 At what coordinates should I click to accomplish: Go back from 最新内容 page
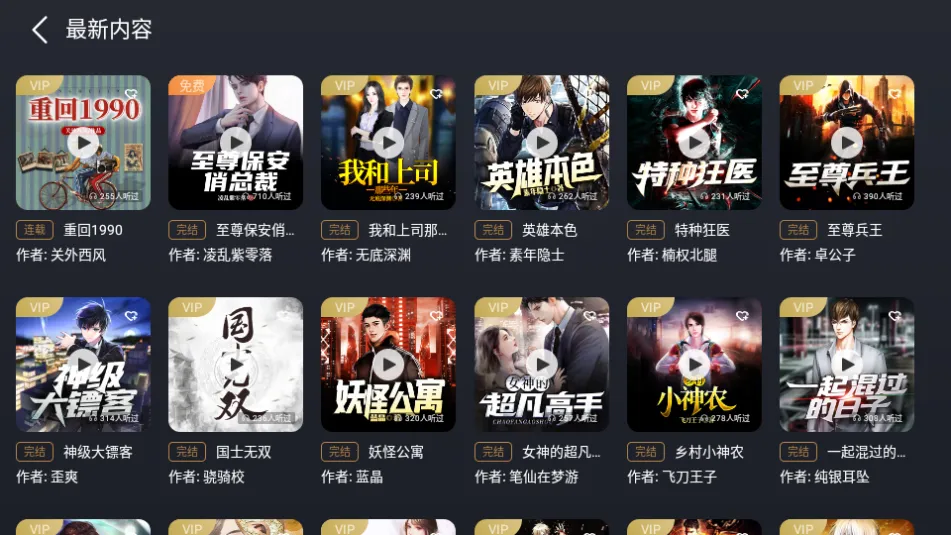click(x=40, y=30)
